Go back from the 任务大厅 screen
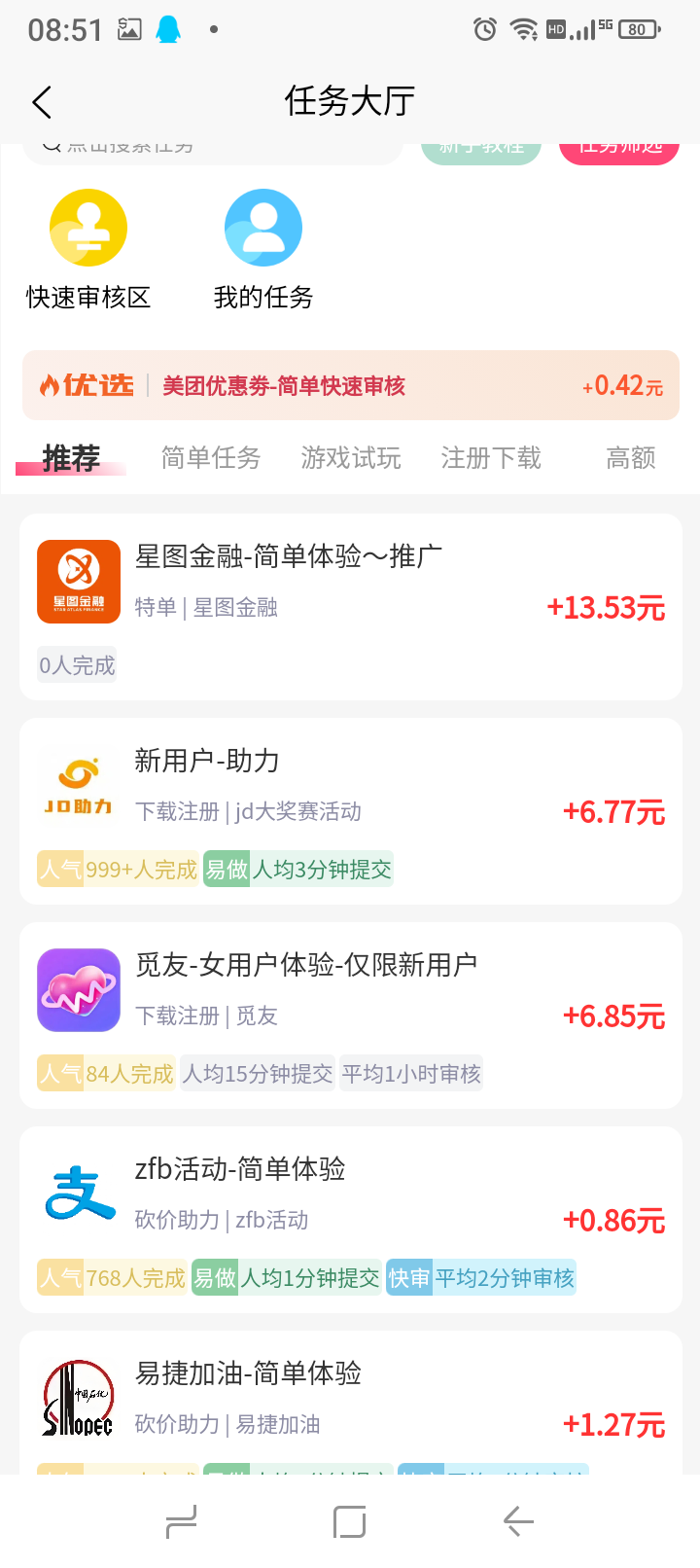Screen dimensions: 700x1568 (x=42, y=102)
